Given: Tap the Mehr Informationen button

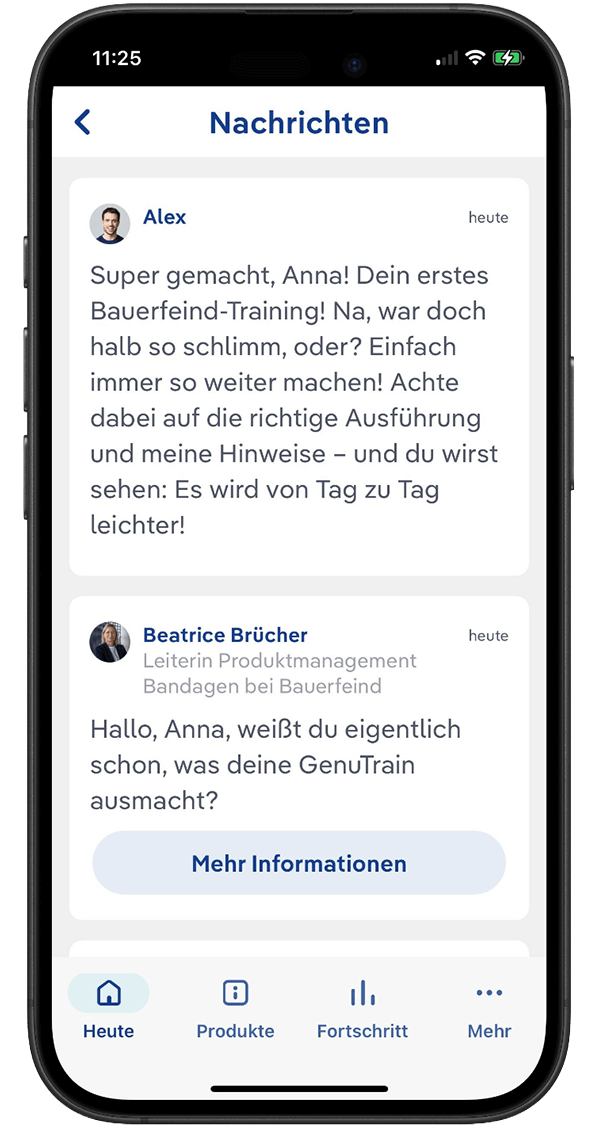Looking at the screenshot, I should pos(299,863).
